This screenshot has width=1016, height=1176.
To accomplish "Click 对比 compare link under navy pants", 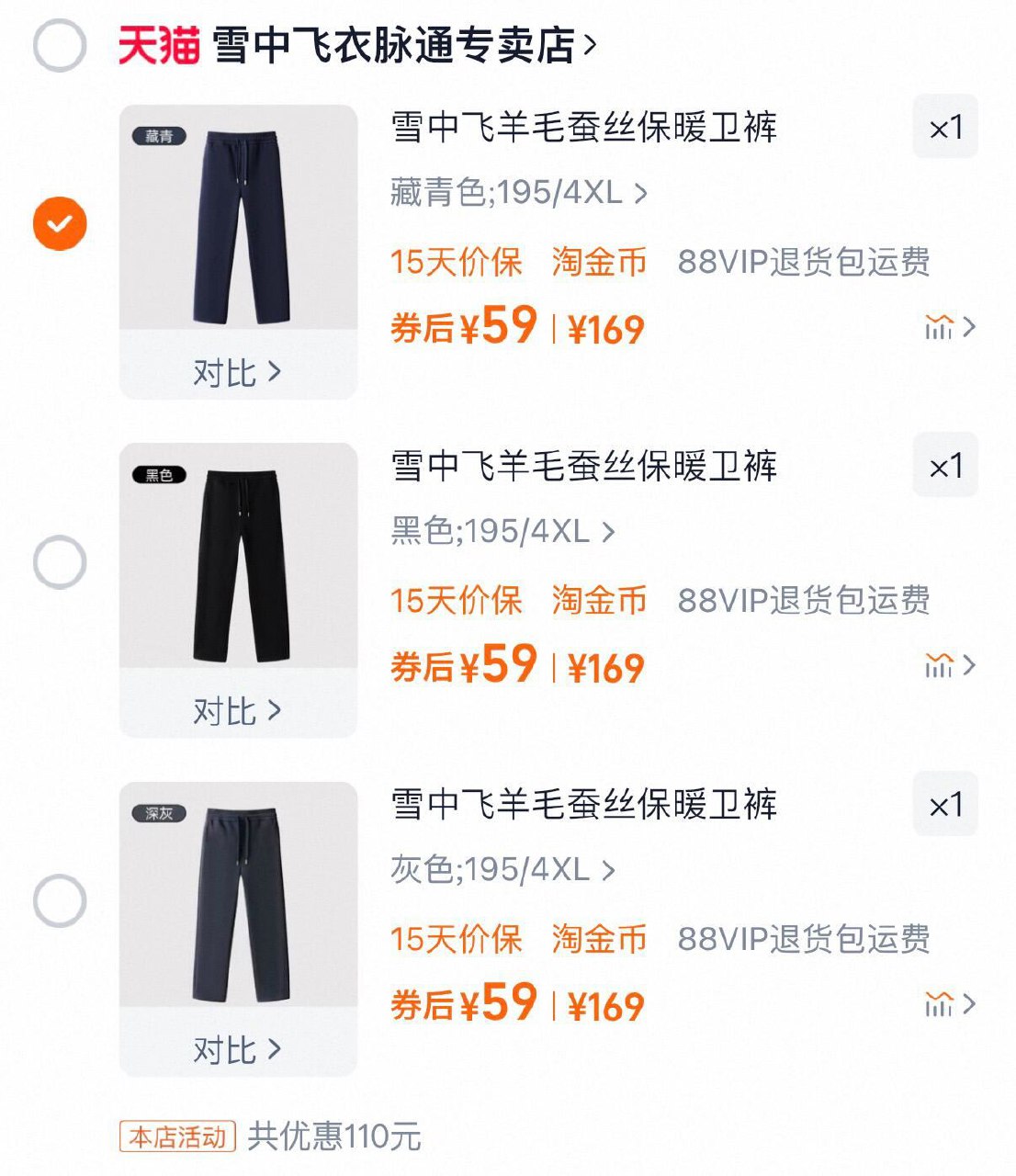I will 239,372.
